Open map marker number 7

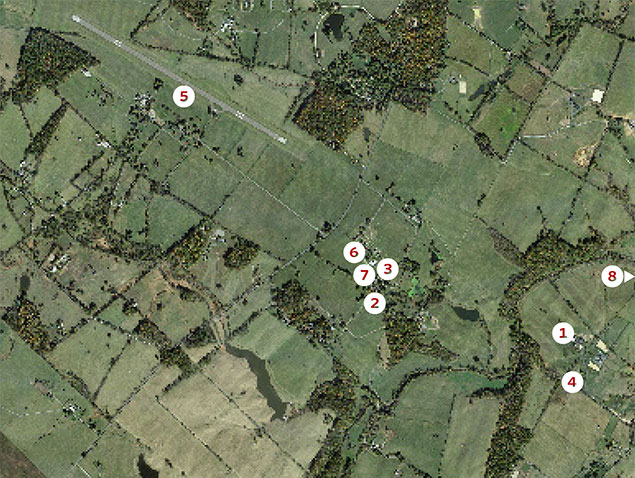365,274
